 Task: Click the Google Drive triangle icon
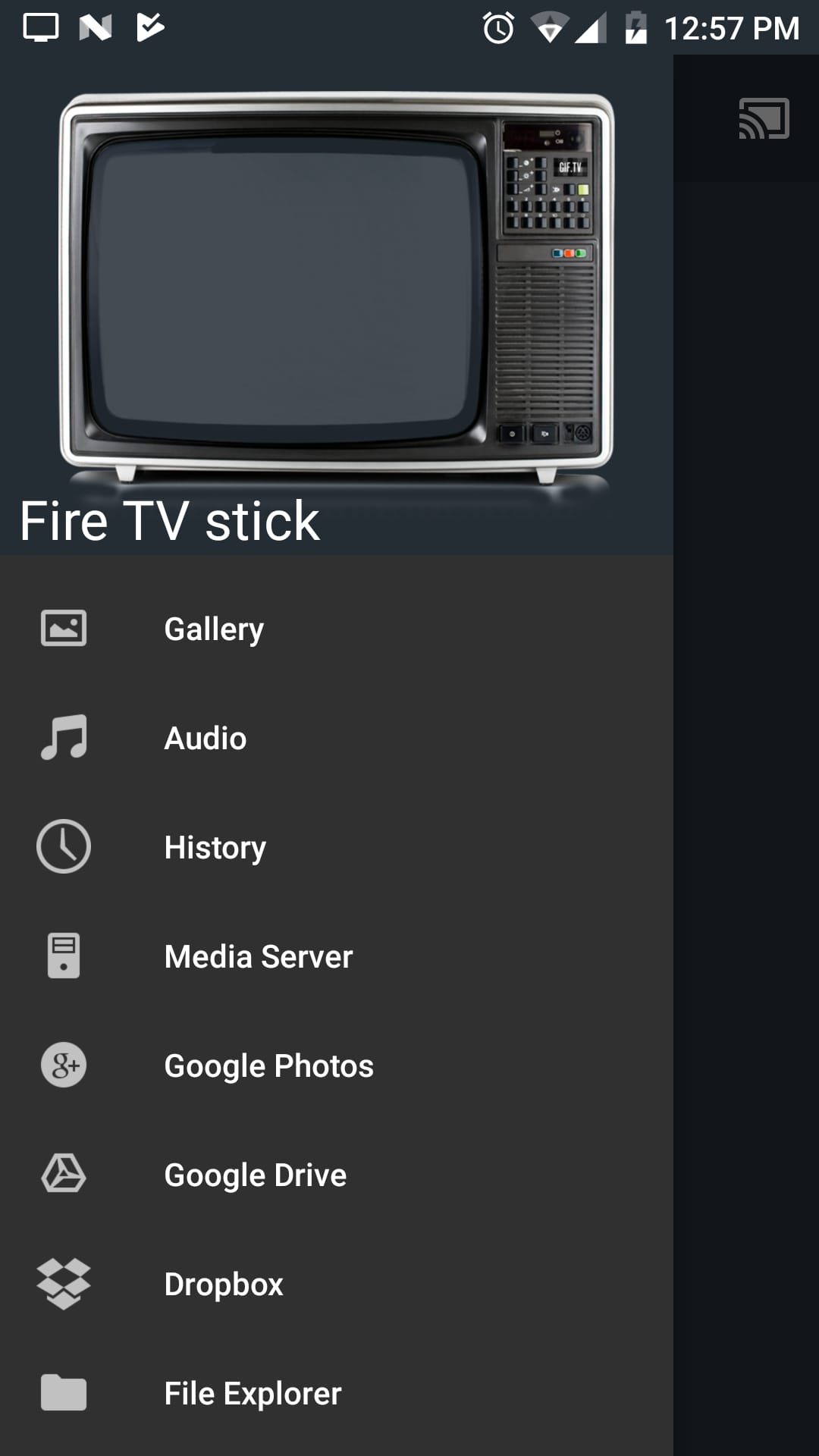[64, 1173]
